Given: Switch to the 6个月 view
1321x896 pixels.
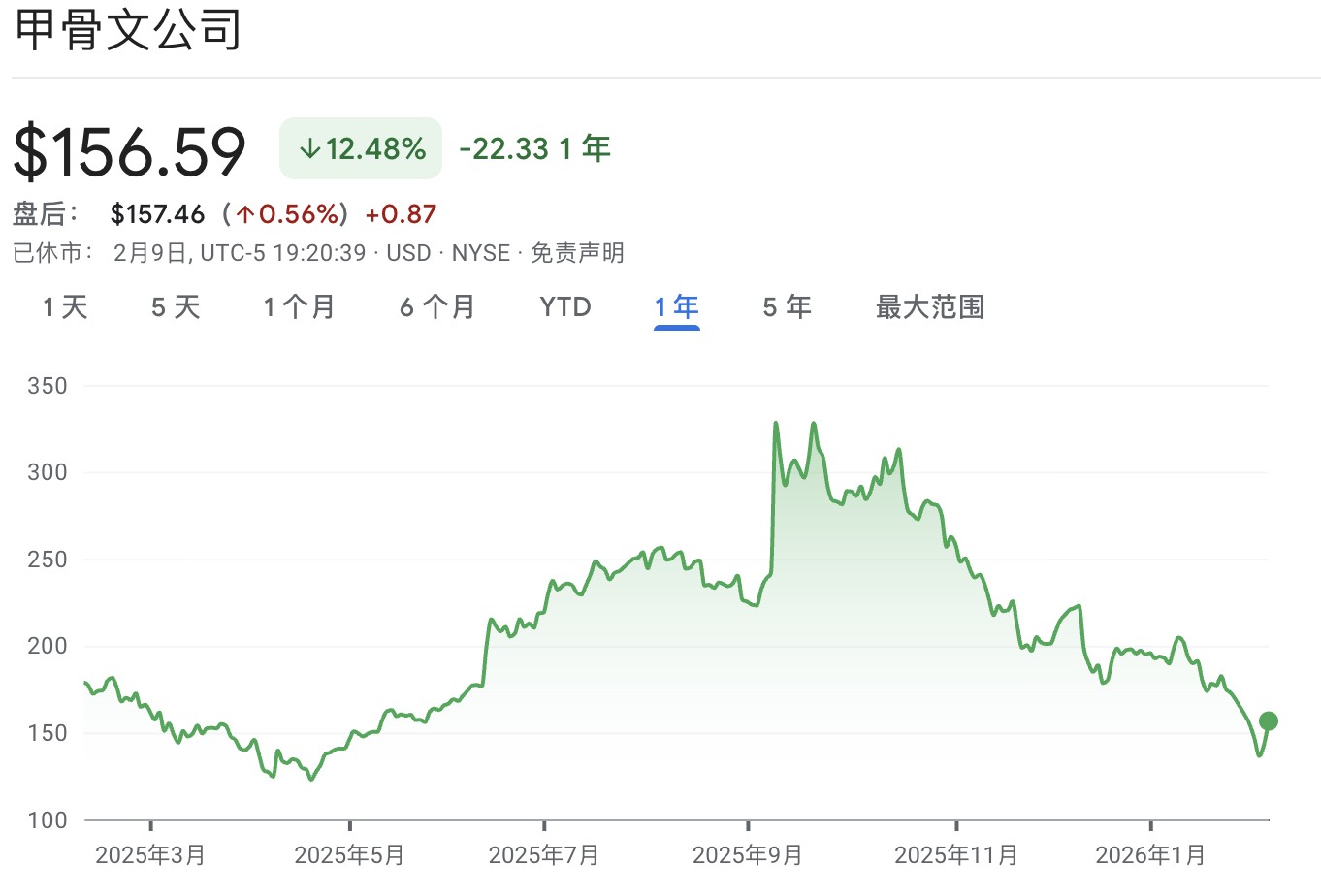Looking at the screenshot, I should pos(437,307).
